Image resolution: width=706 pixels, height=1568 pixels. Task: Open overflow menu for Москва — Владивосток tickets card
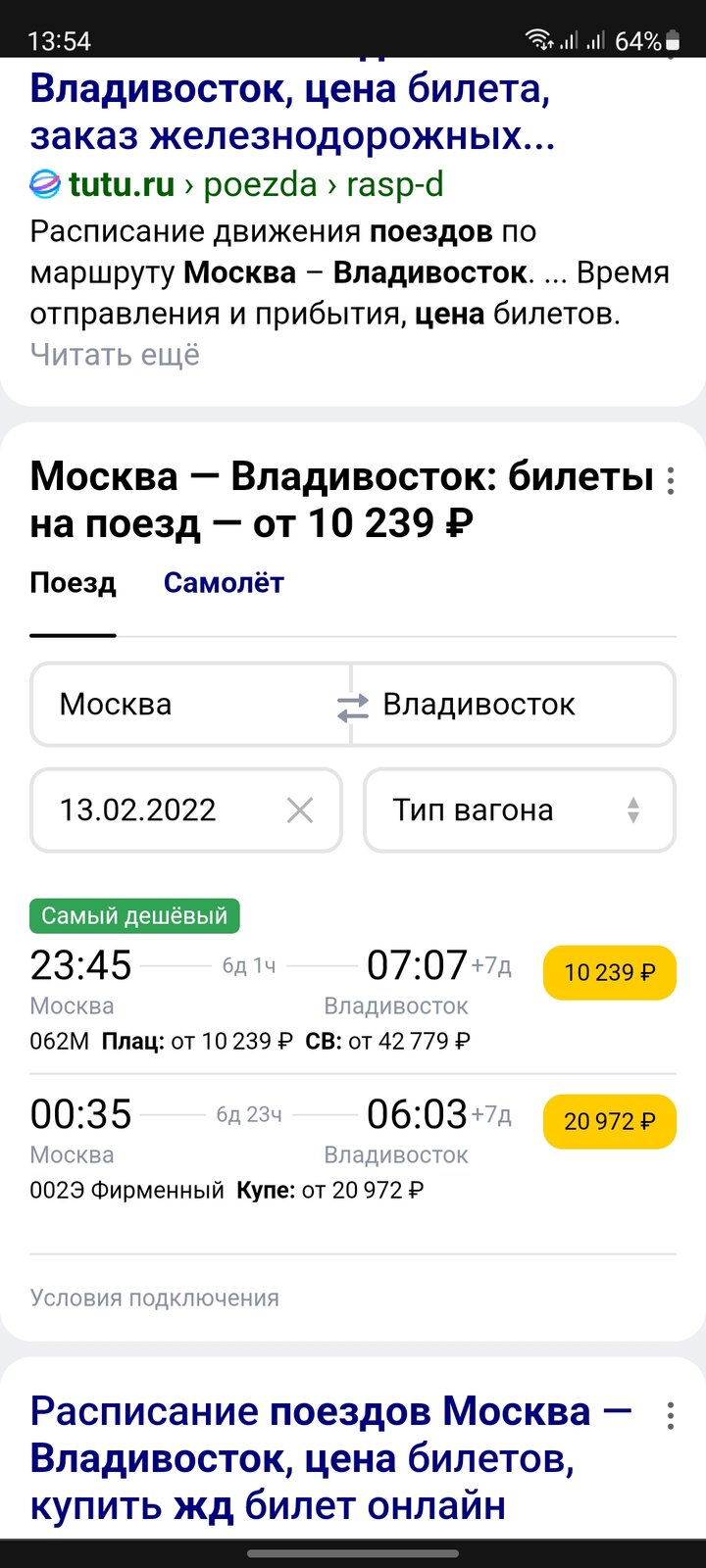(671, 480)
